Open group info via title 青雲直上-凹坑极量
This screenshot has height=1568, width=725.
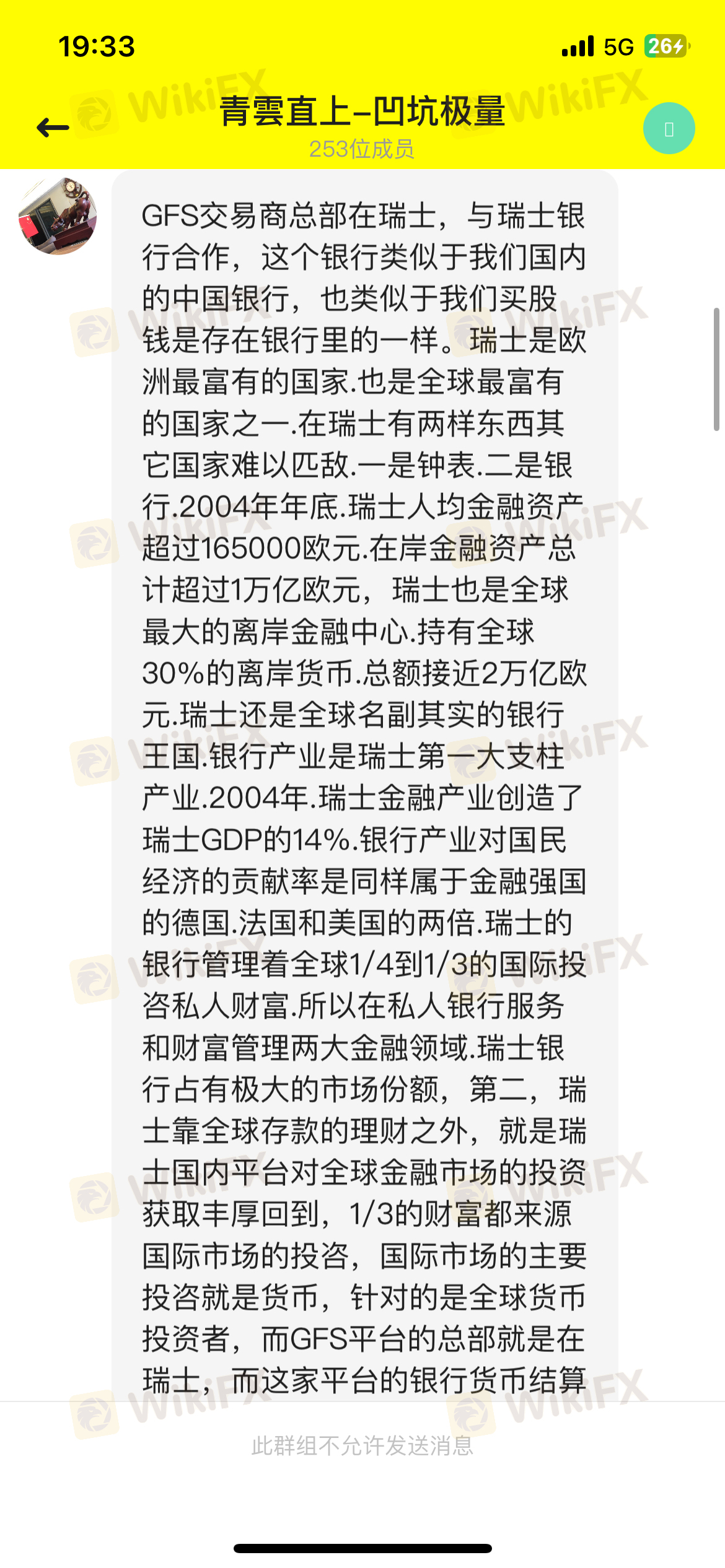click(362, 113)
